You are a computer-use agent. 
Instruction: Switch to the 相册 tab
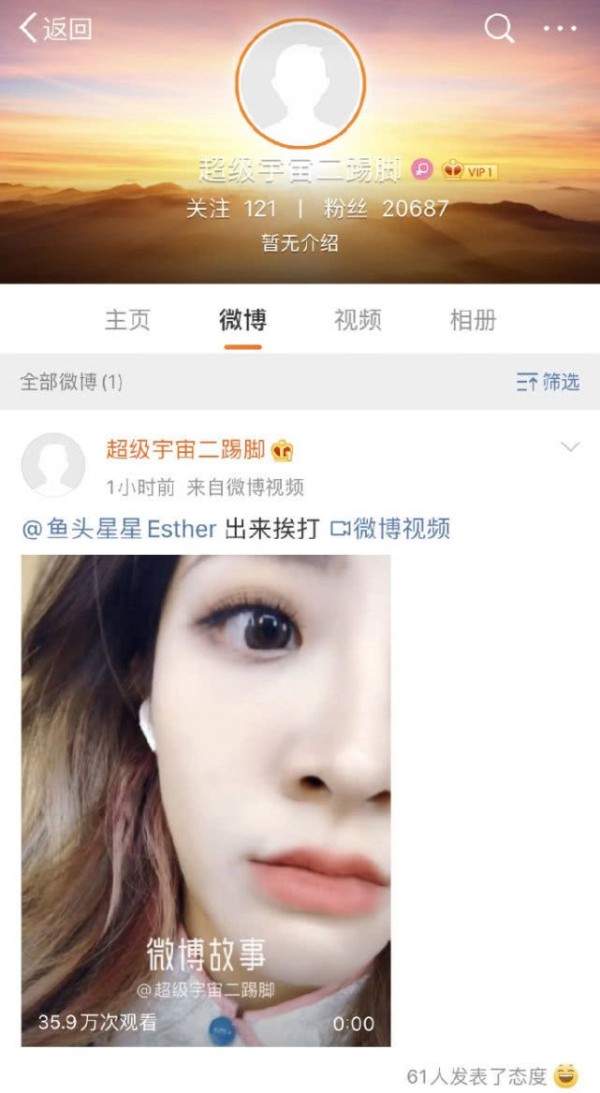(x=473, y=320)
